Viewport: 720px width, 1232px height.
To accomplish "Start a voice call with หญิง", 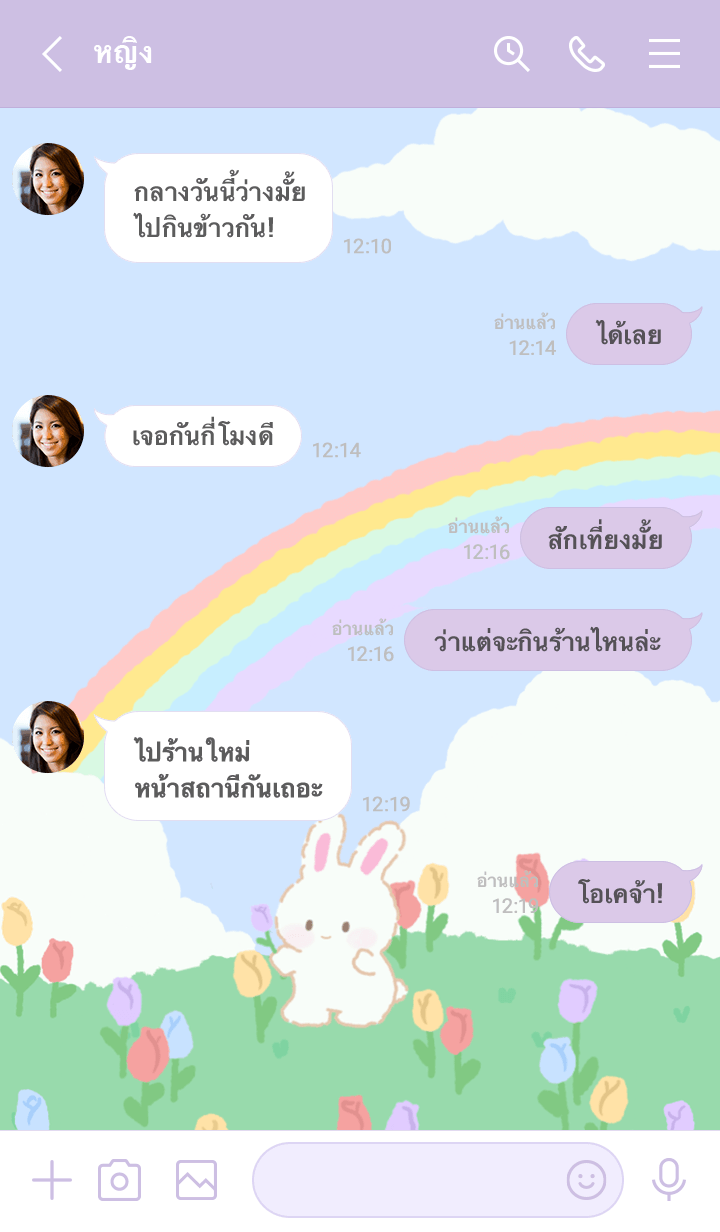I will click(587, 54).
